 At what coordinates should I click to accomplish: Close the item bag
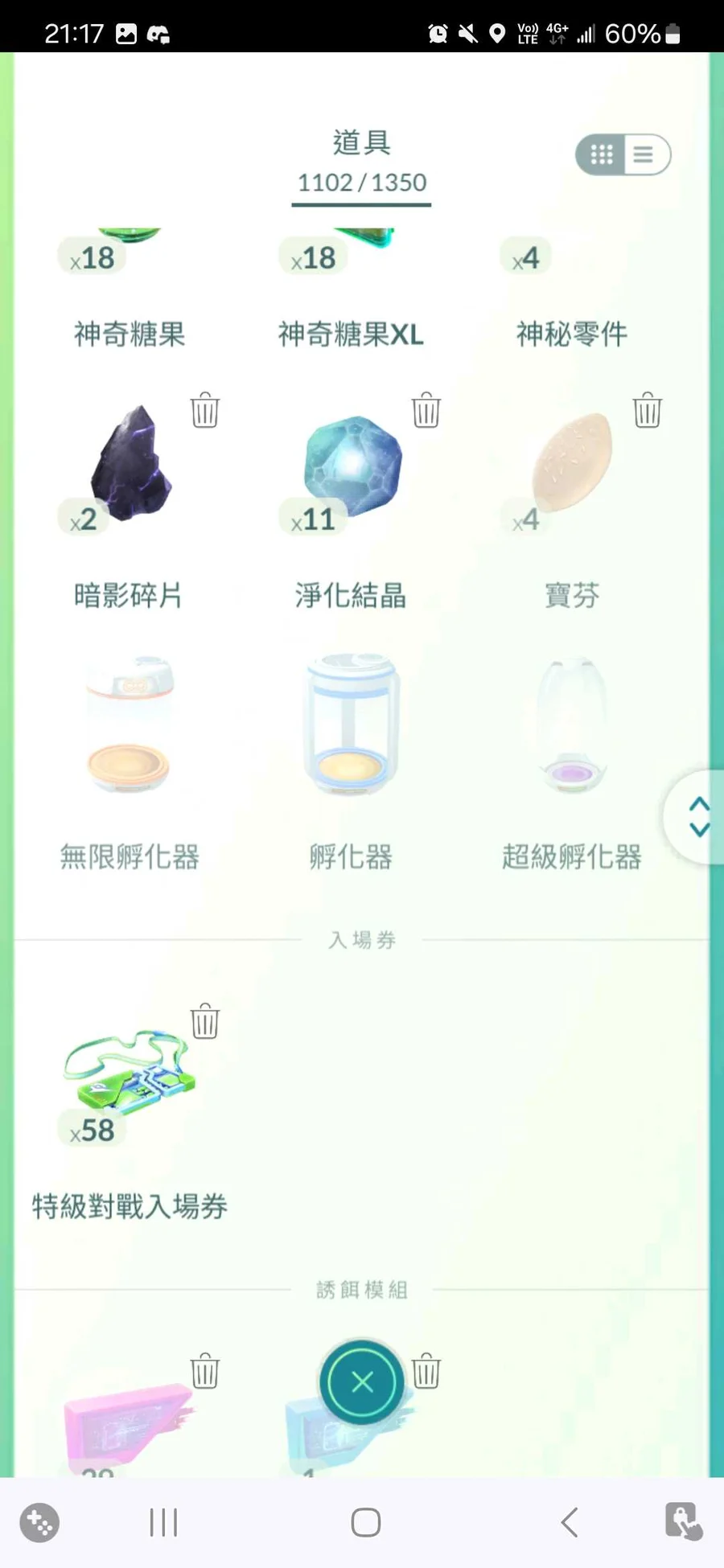(x=362, y=1382)
